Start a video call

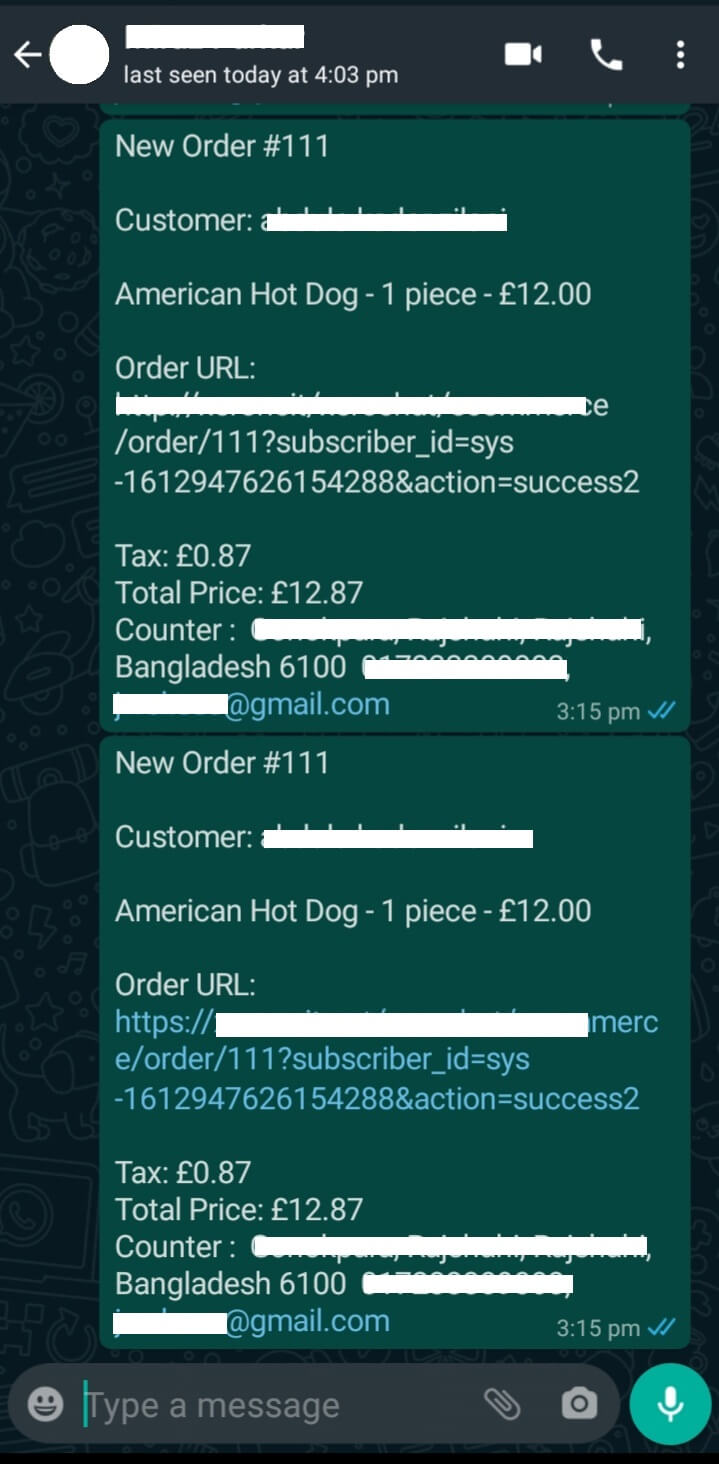tap(523, 54)
